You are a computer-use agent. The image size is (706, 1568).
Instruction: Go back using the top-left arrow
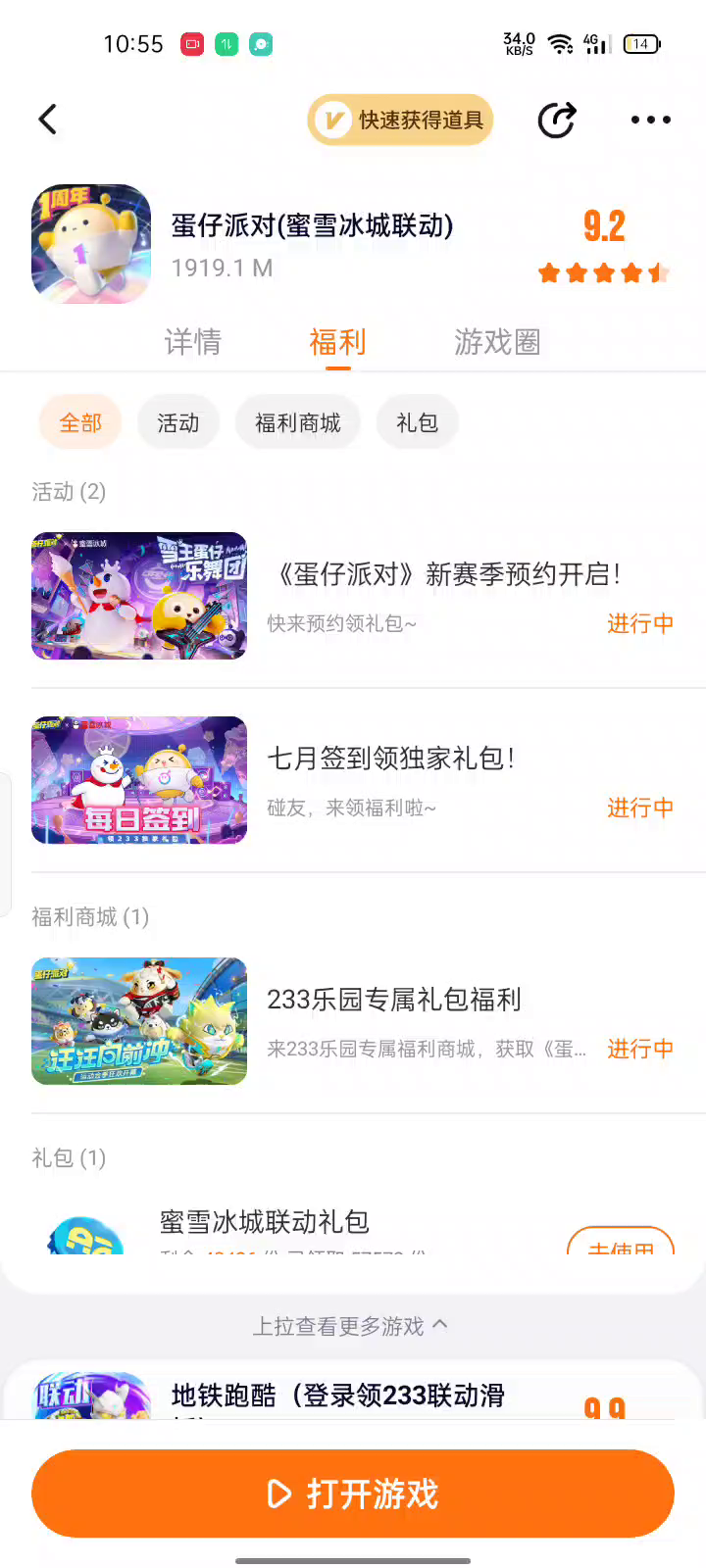[48, 120]
